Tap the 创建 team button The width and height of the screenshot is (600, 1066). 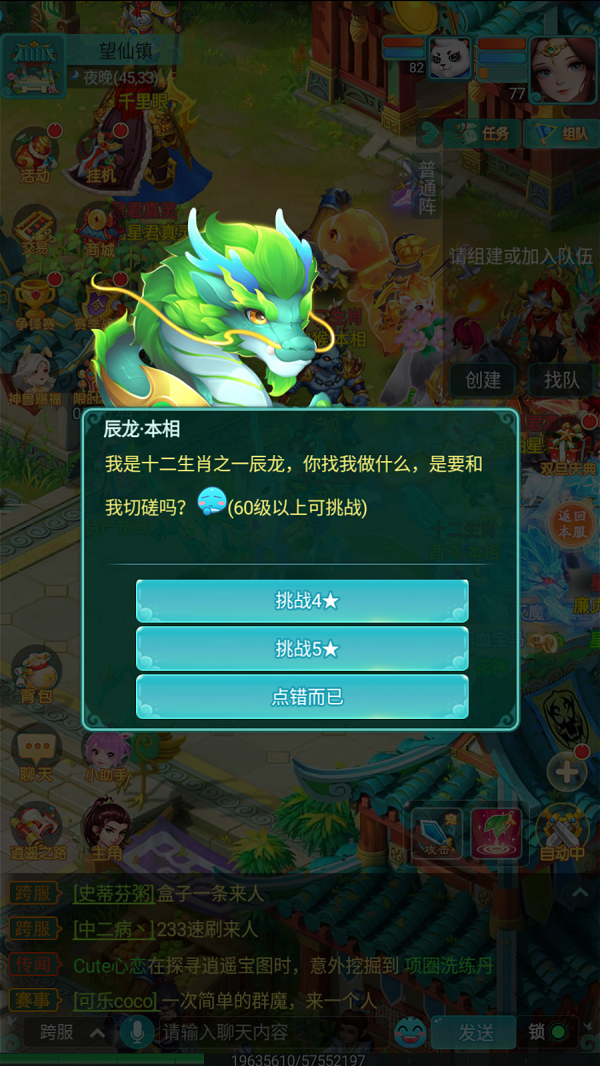[x=483, y=379]
